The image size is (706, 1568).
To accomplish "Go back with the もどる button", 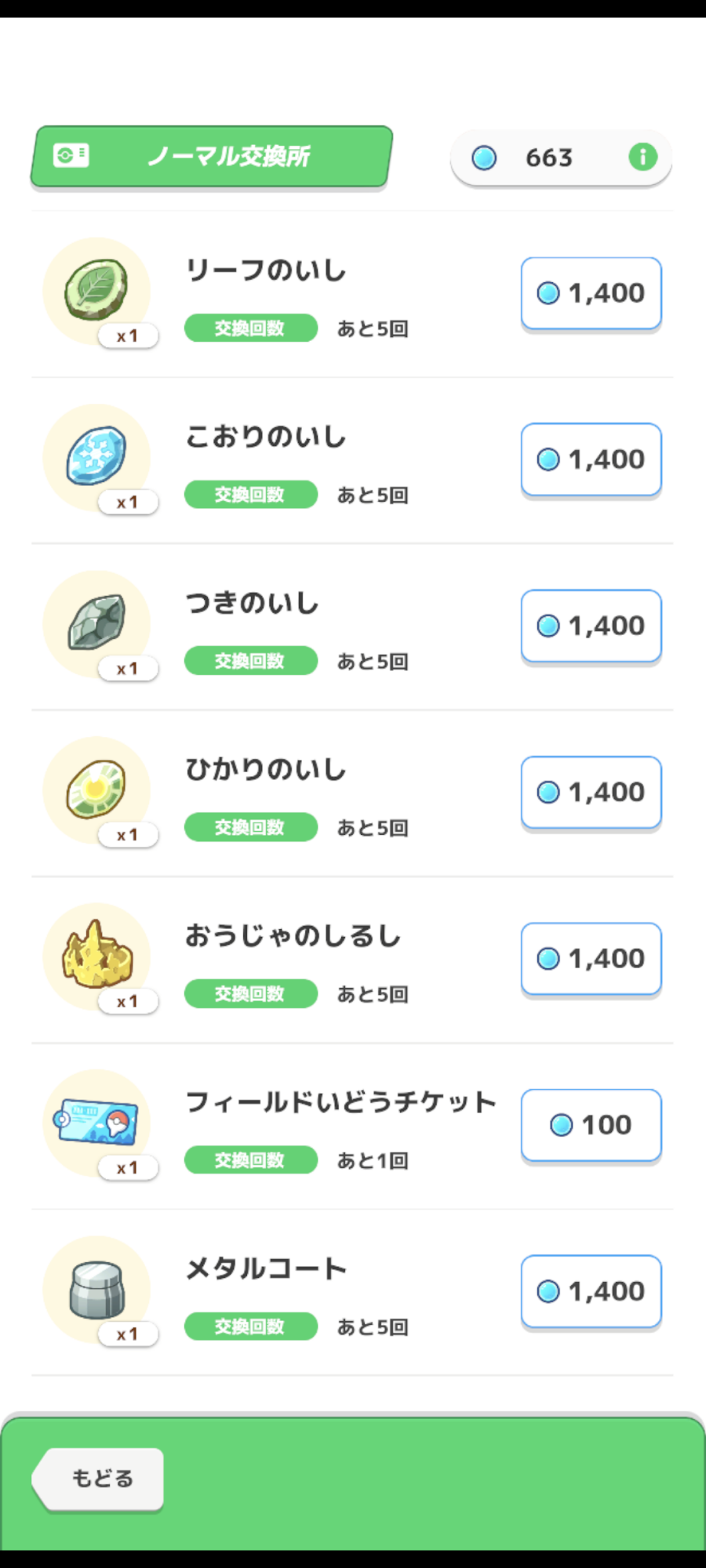I will 100,1479.
